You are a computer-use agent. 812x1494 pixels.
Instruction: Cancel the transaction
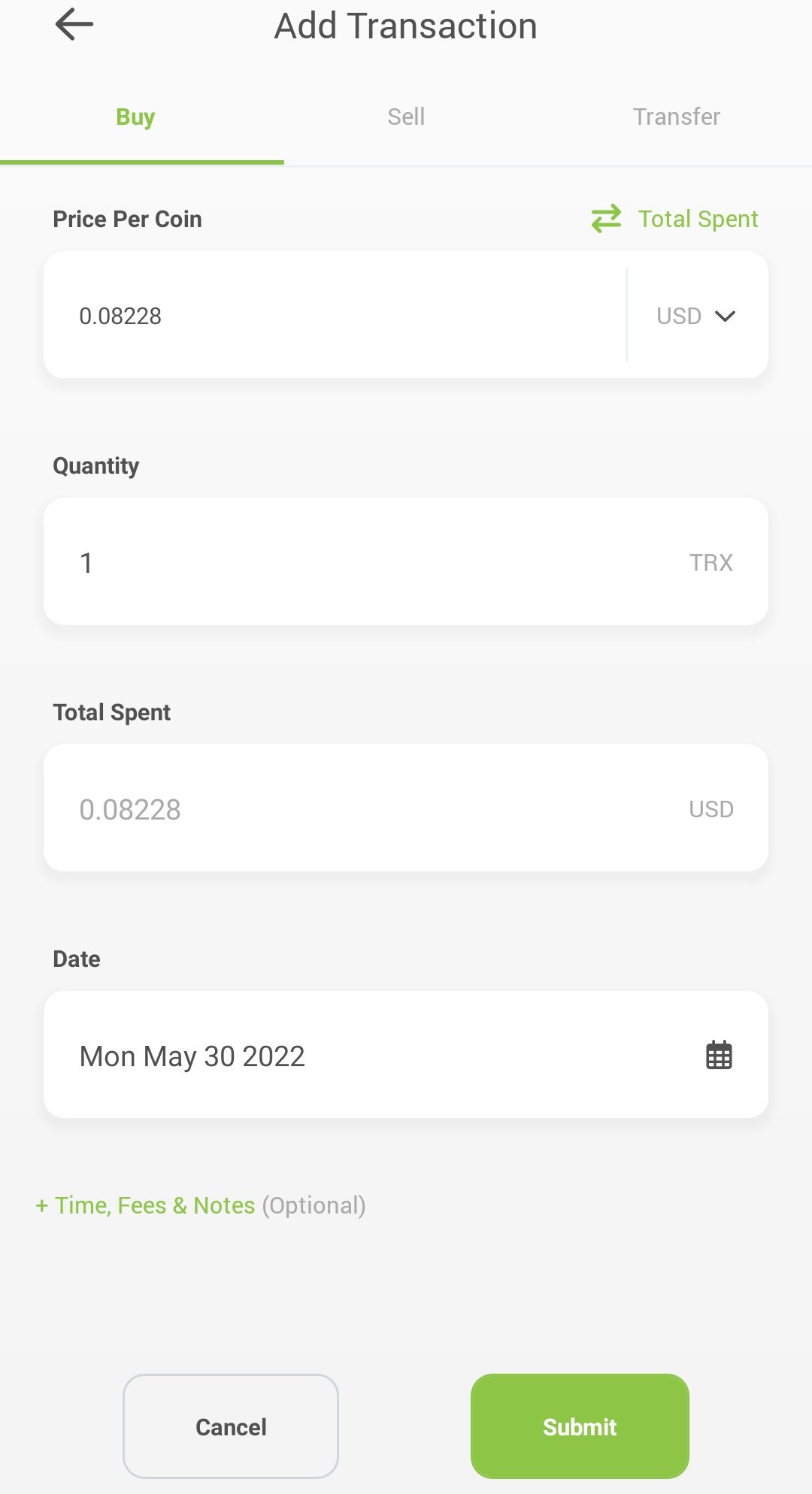pyautogui.click(x=231, y=1426)
